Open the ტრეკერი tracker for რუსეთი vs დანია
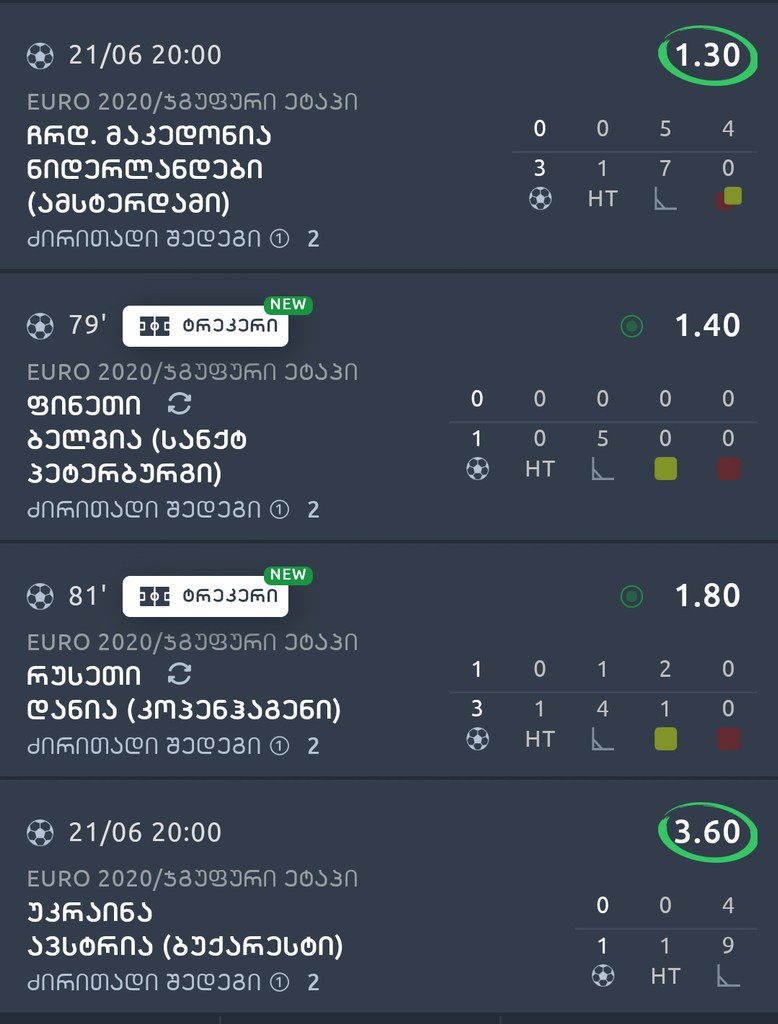Screen dimensions: 778x1024 click(x=205, y=597)
